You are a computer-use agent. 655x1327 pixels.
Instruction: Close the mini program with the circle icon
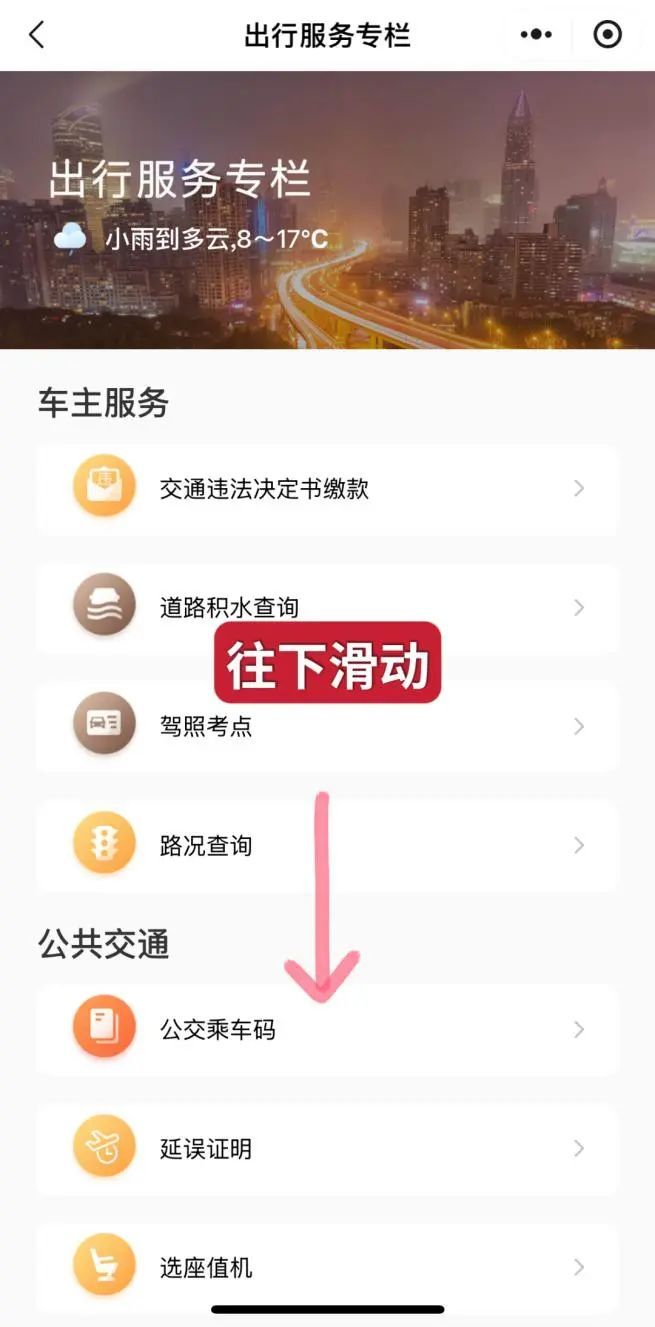pyautogui.click(x=607, y=35)
